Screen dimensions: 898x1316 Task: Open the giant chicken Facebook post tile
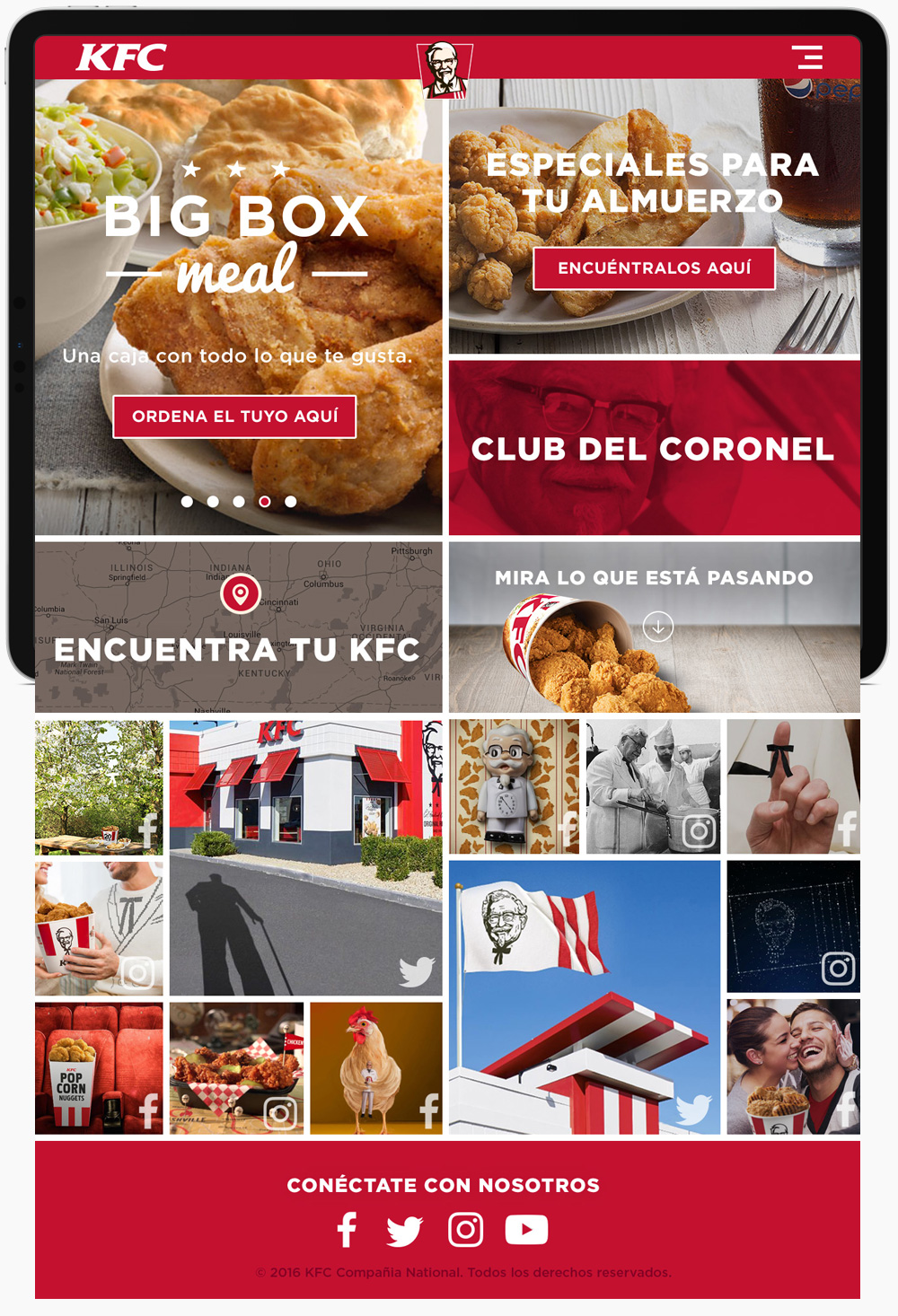(375, 1068)
